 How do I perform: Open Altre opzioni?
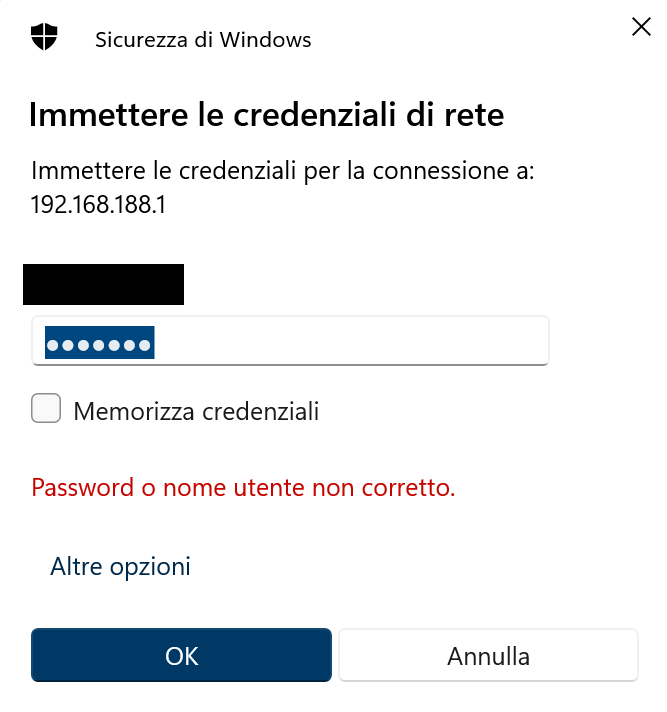120,567
